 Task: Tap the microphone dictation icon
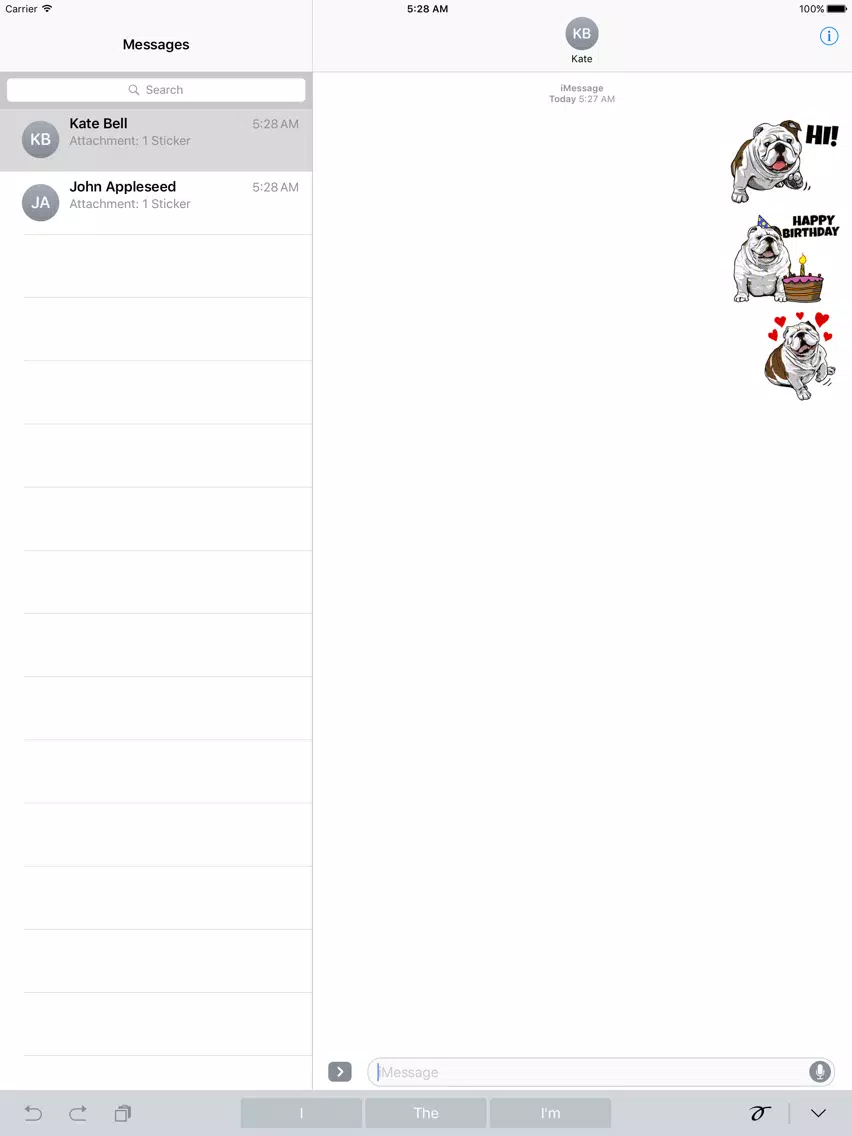point(819,1072)
